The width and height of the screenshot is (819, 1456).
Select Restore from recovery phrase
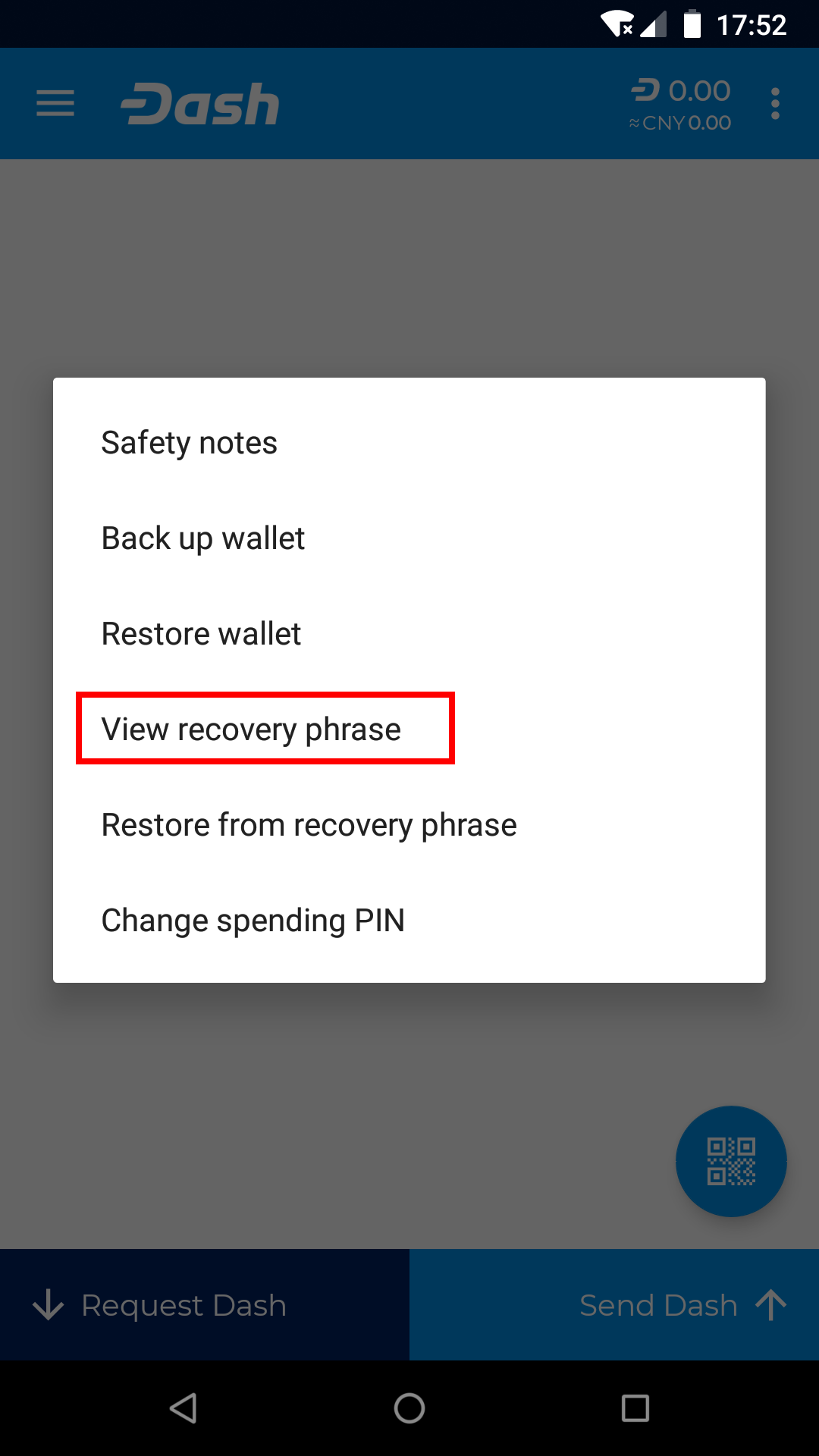309,825
